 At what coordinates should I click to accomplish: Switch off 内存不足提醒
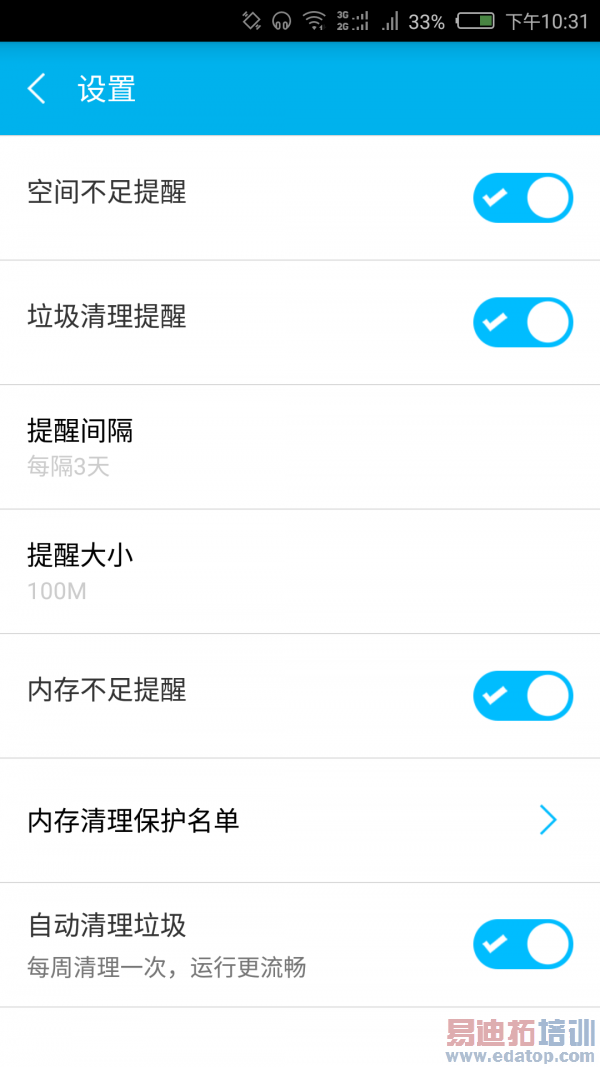pyautogui.click(x=522, y=696)
